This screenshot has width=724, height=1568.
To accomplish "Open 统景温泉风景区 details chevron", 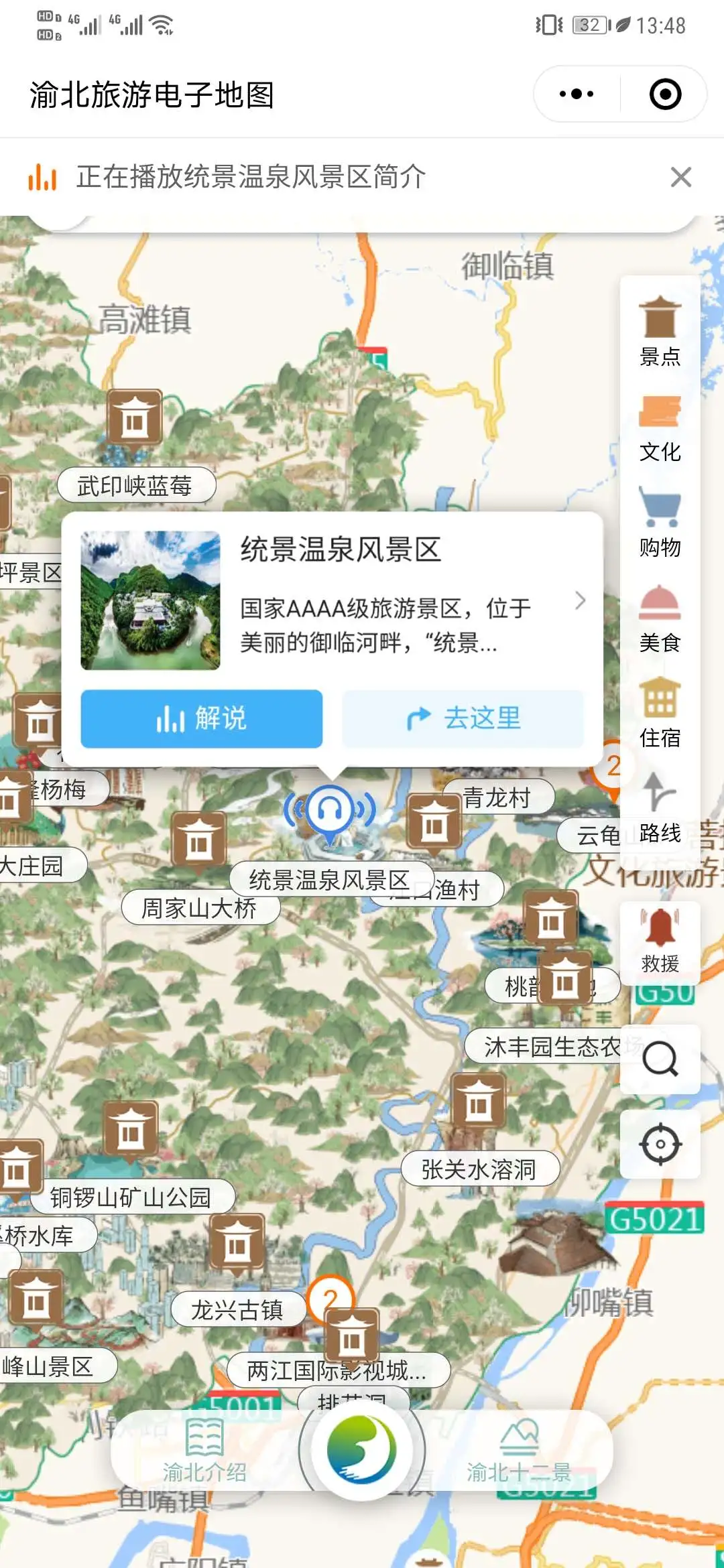I will click(580, 600).
